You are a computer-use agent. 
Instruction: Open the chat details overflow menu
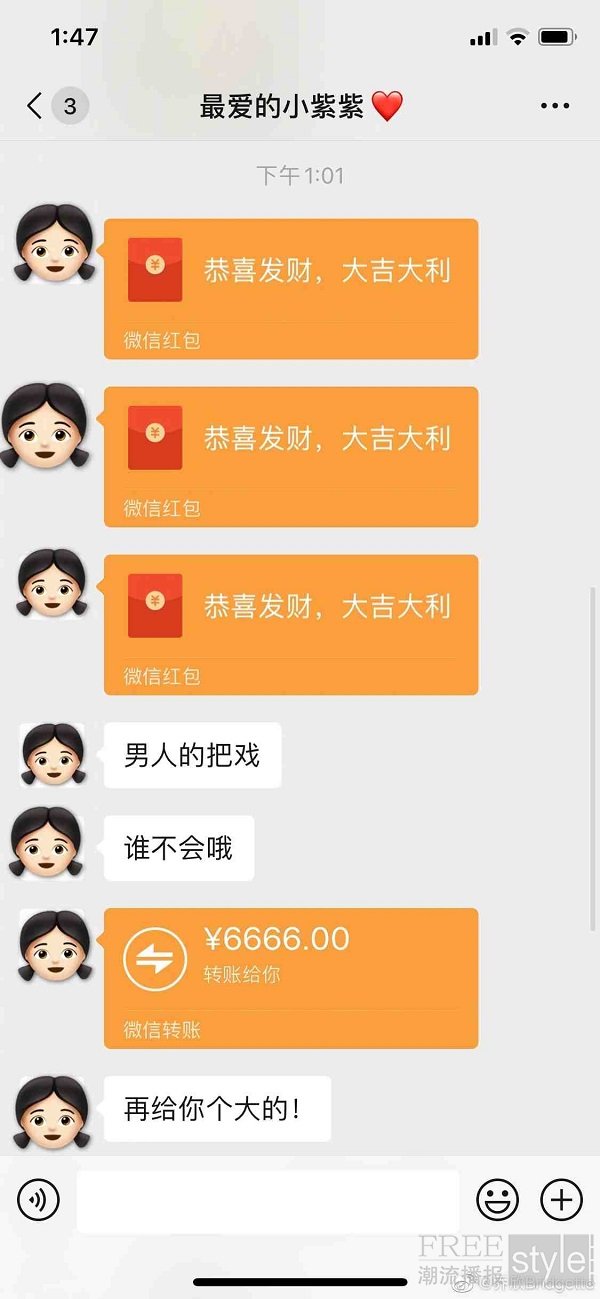coord(554,106)
